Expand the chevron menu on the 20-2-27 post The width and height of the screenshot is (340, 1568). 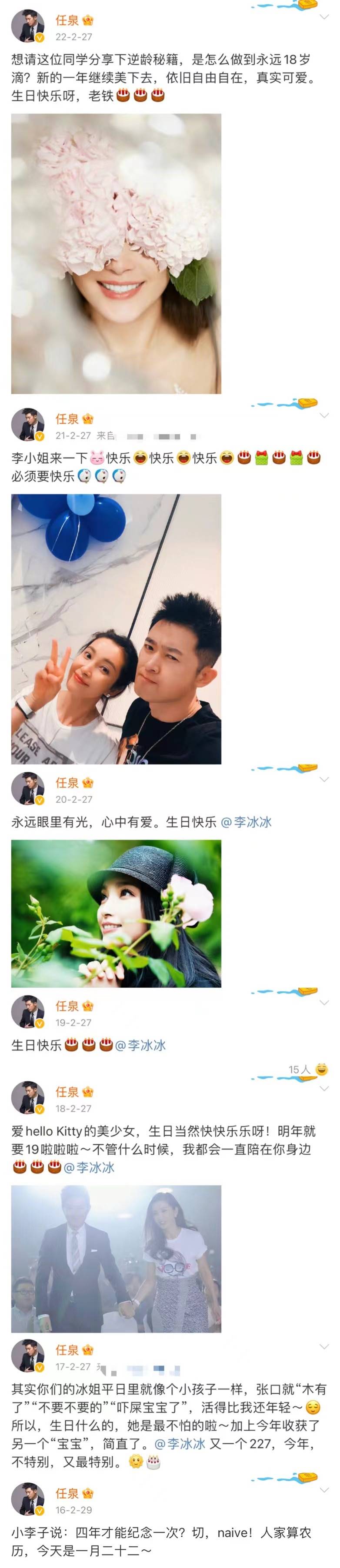[x=324, y=779]
